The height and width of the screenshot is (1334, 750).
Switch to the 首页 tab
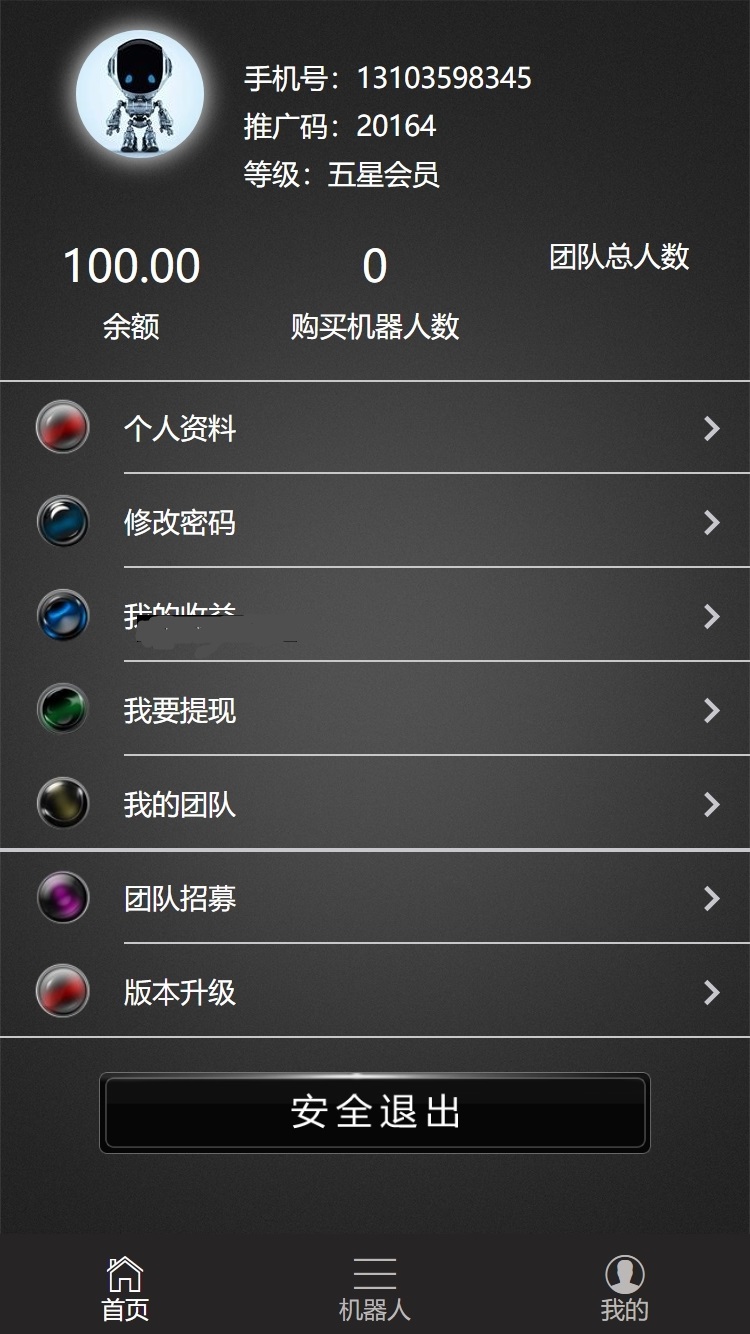(125, 1288)
